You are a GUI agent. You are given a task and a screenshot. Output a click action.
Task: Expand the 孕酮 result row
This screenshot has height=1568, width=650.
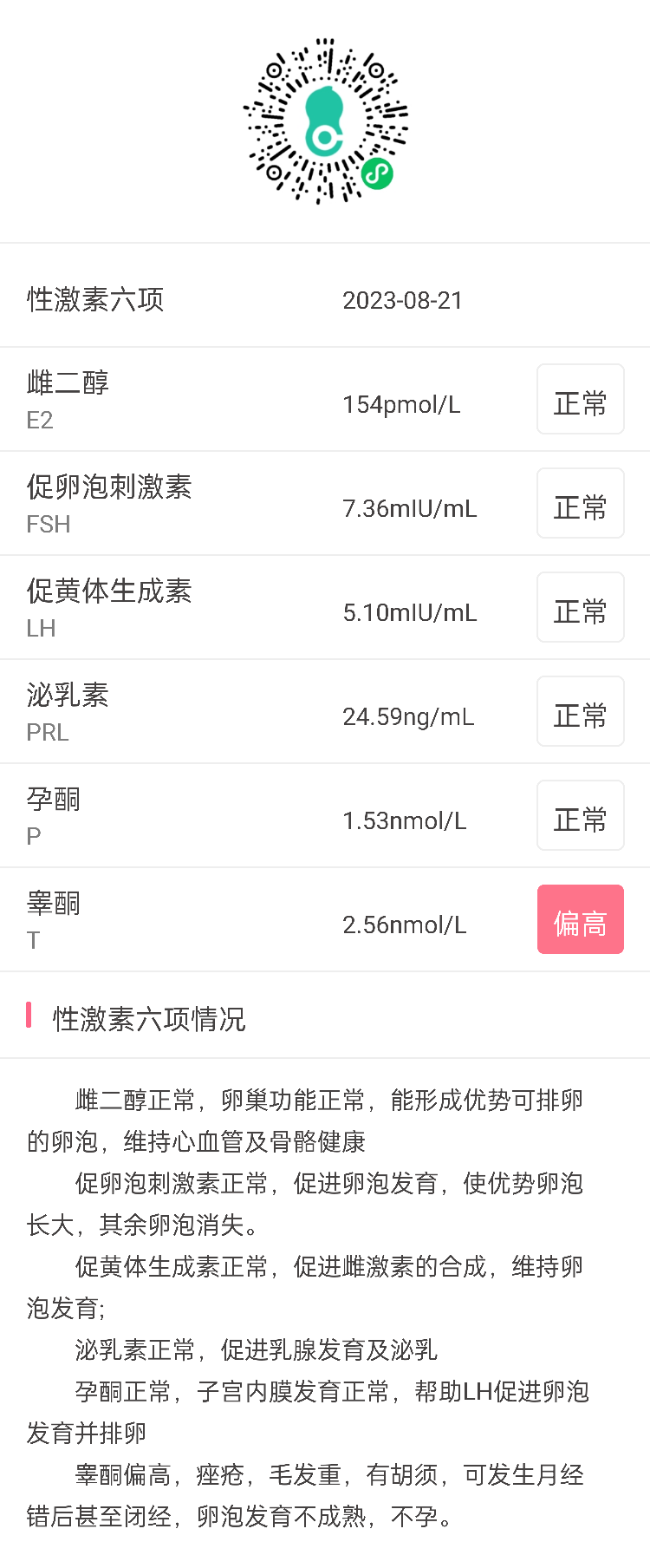[x=325, y=815]
